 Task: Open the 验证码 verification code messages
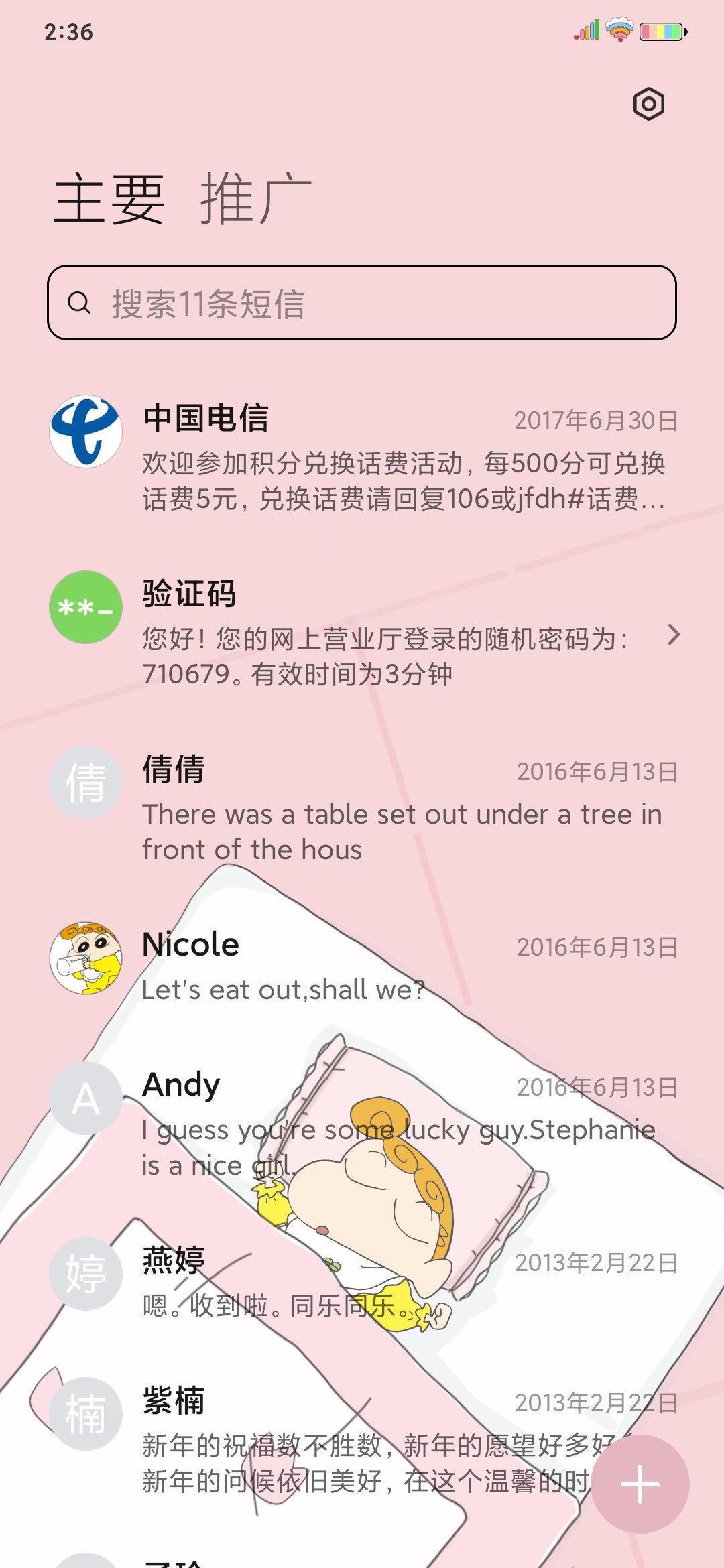coord(362,631)
